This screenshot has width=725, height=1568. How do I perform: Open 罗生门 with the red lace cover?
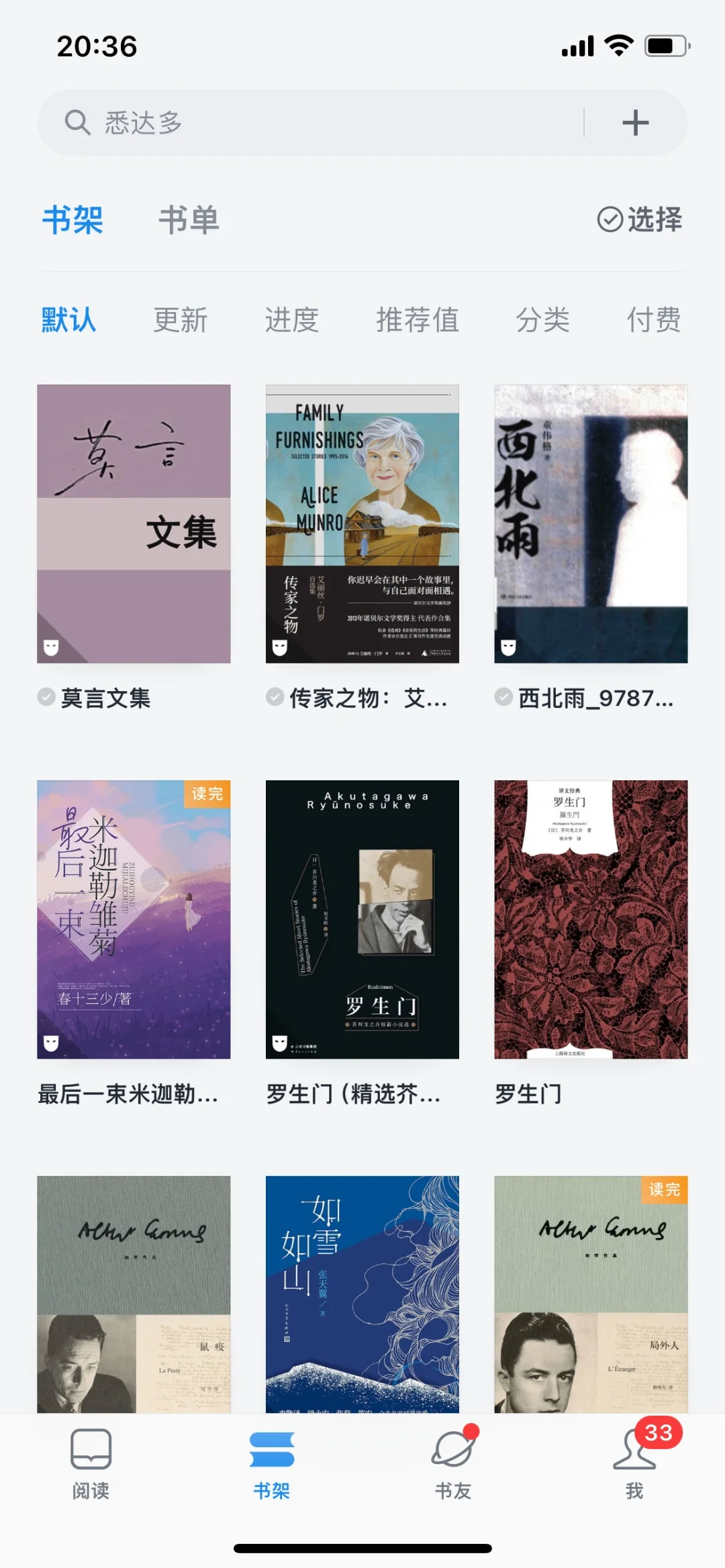coord(591,919)
